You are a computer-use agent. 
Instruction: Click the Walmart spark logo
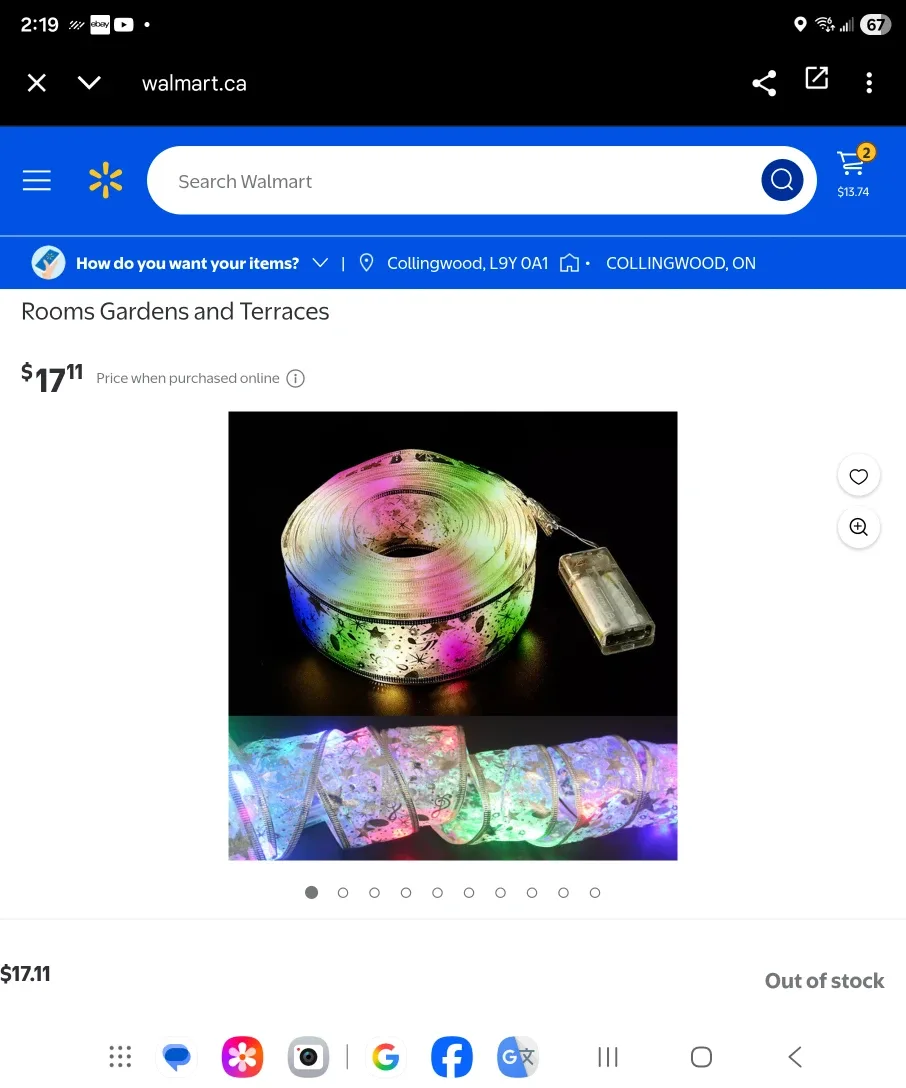(x=105, y=180)
